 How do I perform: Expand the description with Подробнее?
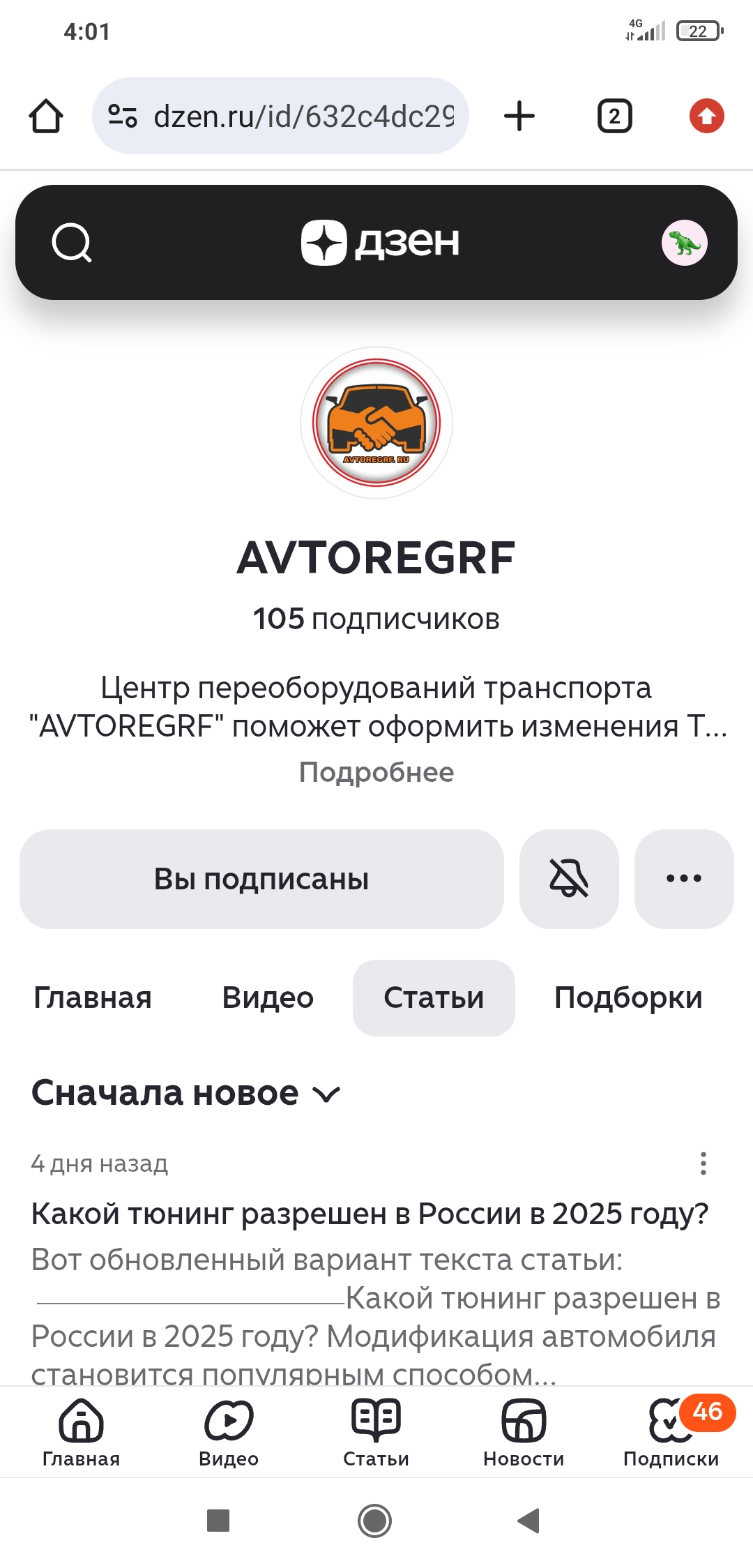tap(376, 772)
